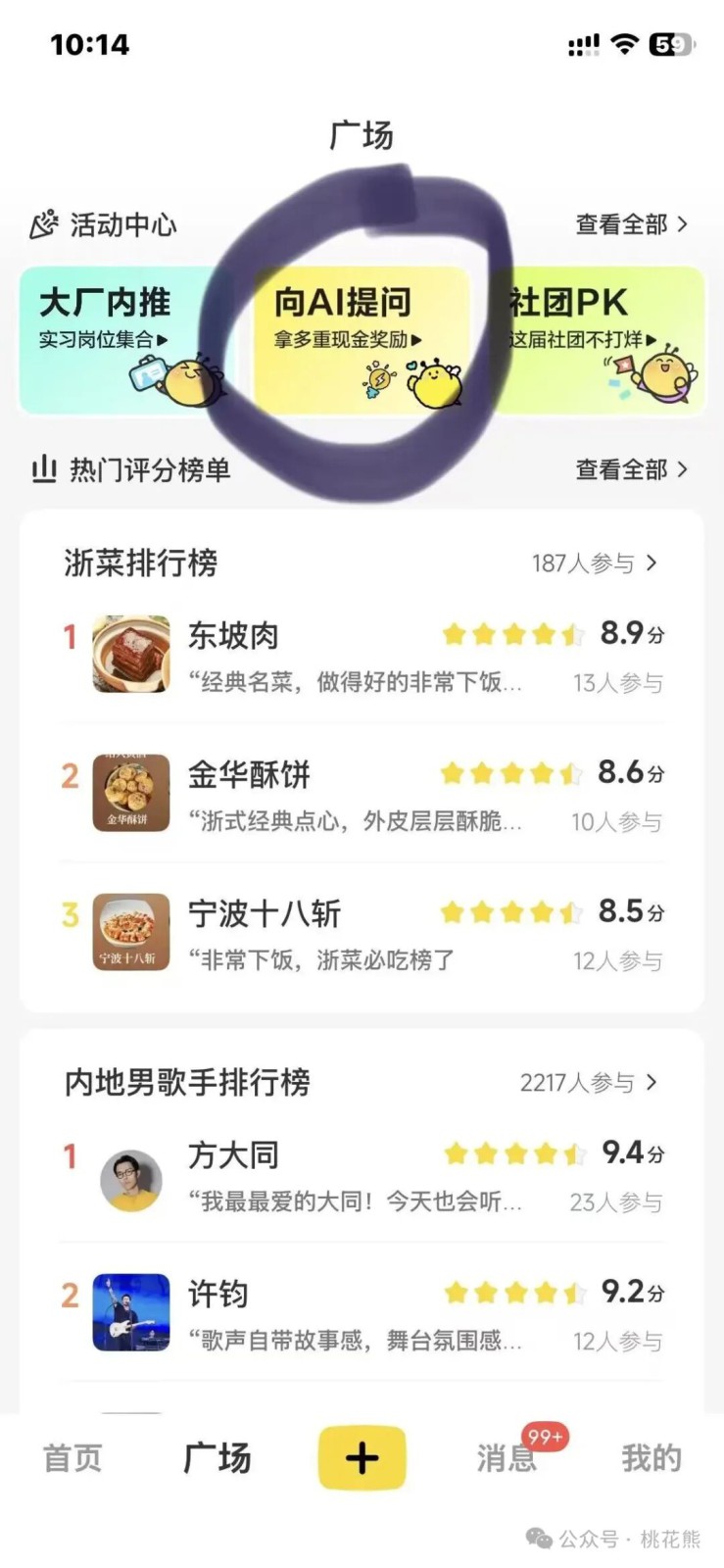Select the 宁波十八斩 ranking entry
Viewport: 724px width, 1568px height.
tap(362, 933)
